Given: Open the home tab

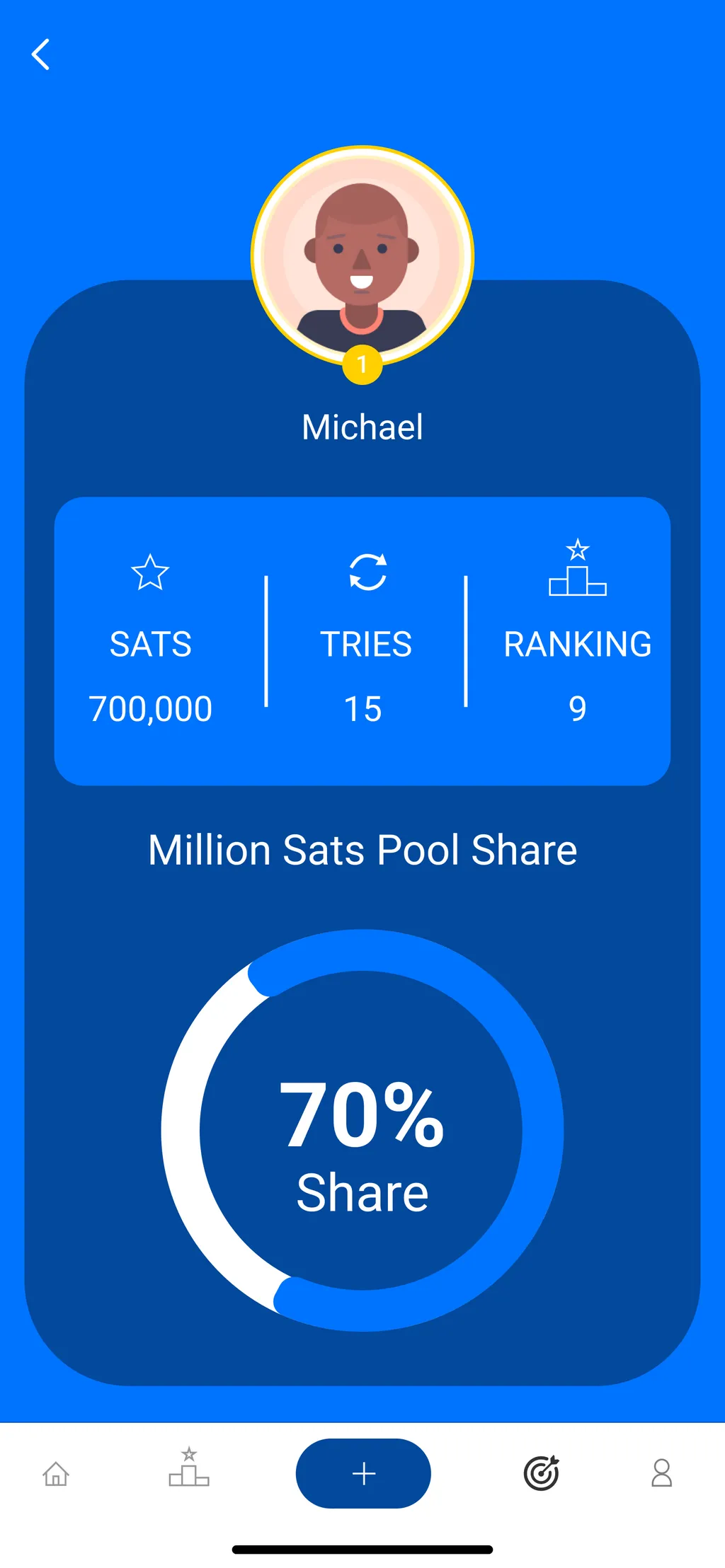Looking at the screenshot, I should tap(56, 1474).
